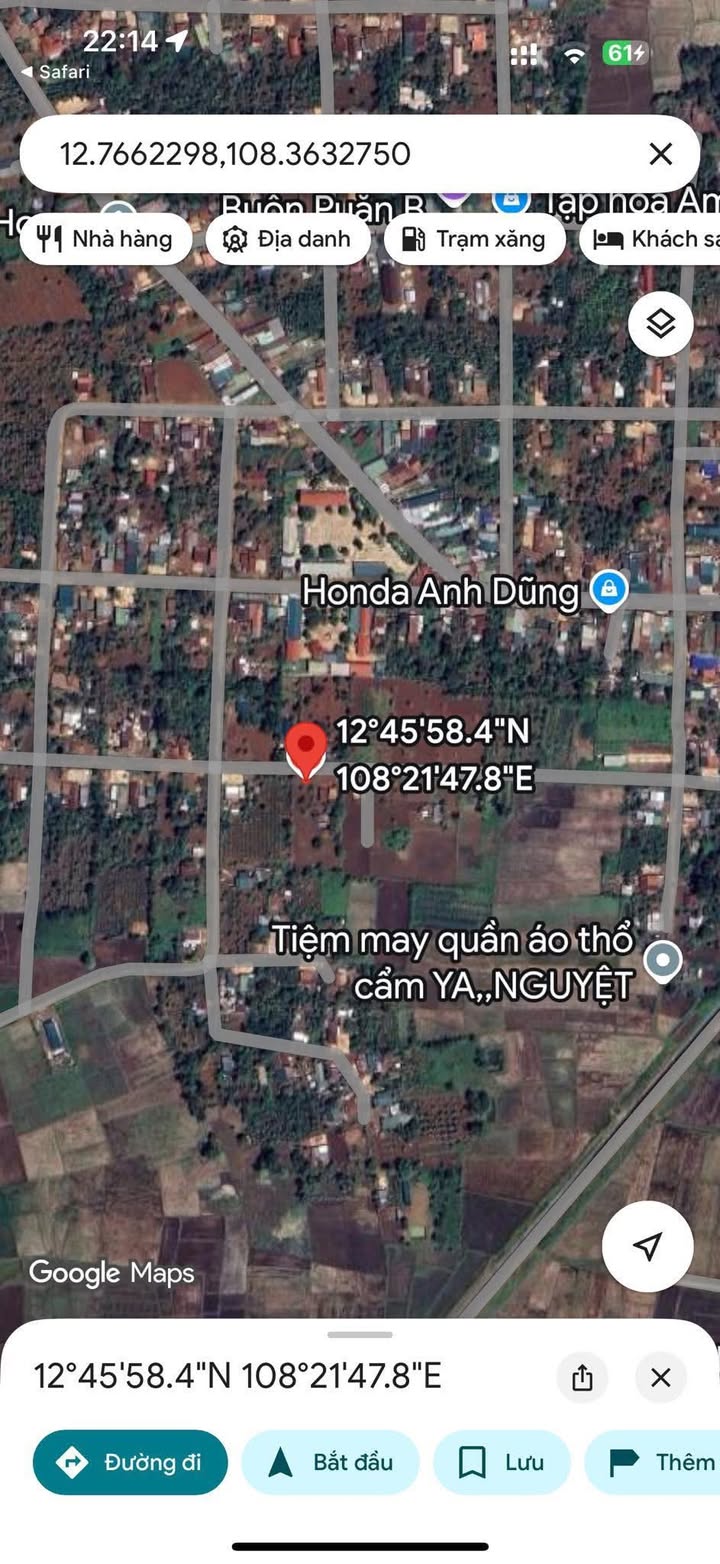The width and height of the screenshot is (720, 1564).
Task: Expand the bottom sheet handle
Action: 360,1334
